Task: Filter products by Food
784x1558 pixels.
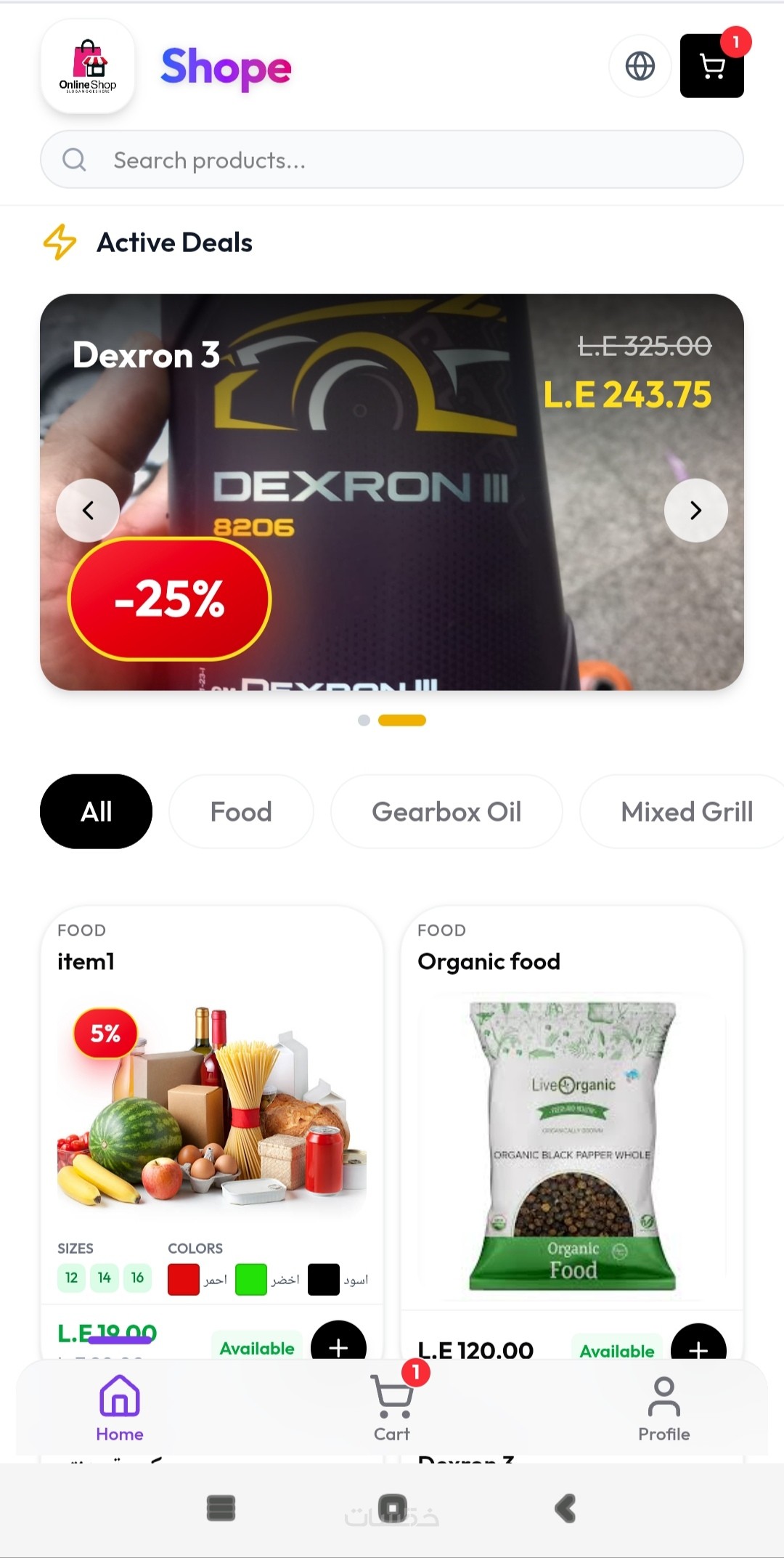Action: point(241,811)
